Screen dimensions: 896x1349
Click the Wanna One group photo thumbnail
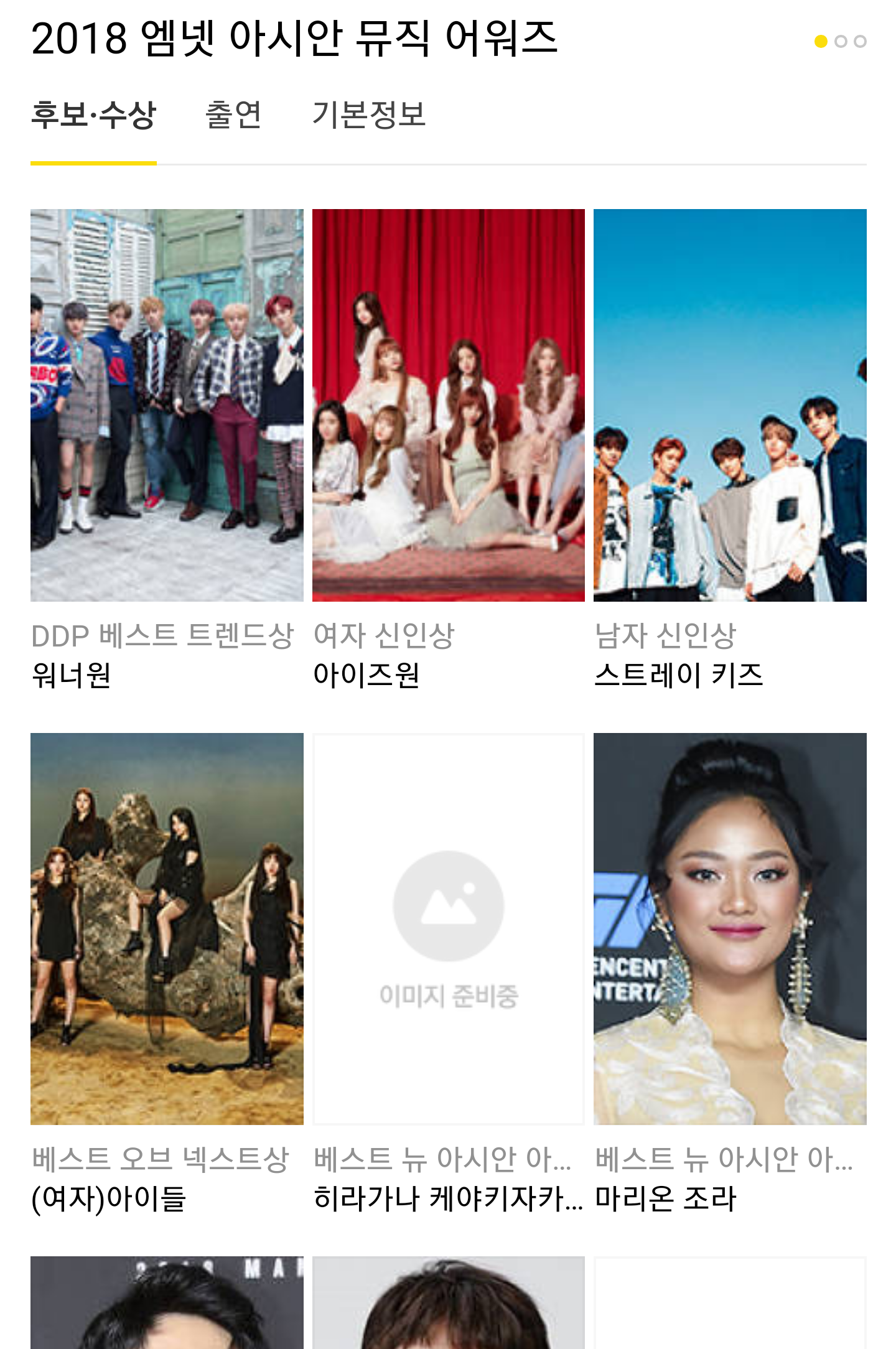pos(167,404)
